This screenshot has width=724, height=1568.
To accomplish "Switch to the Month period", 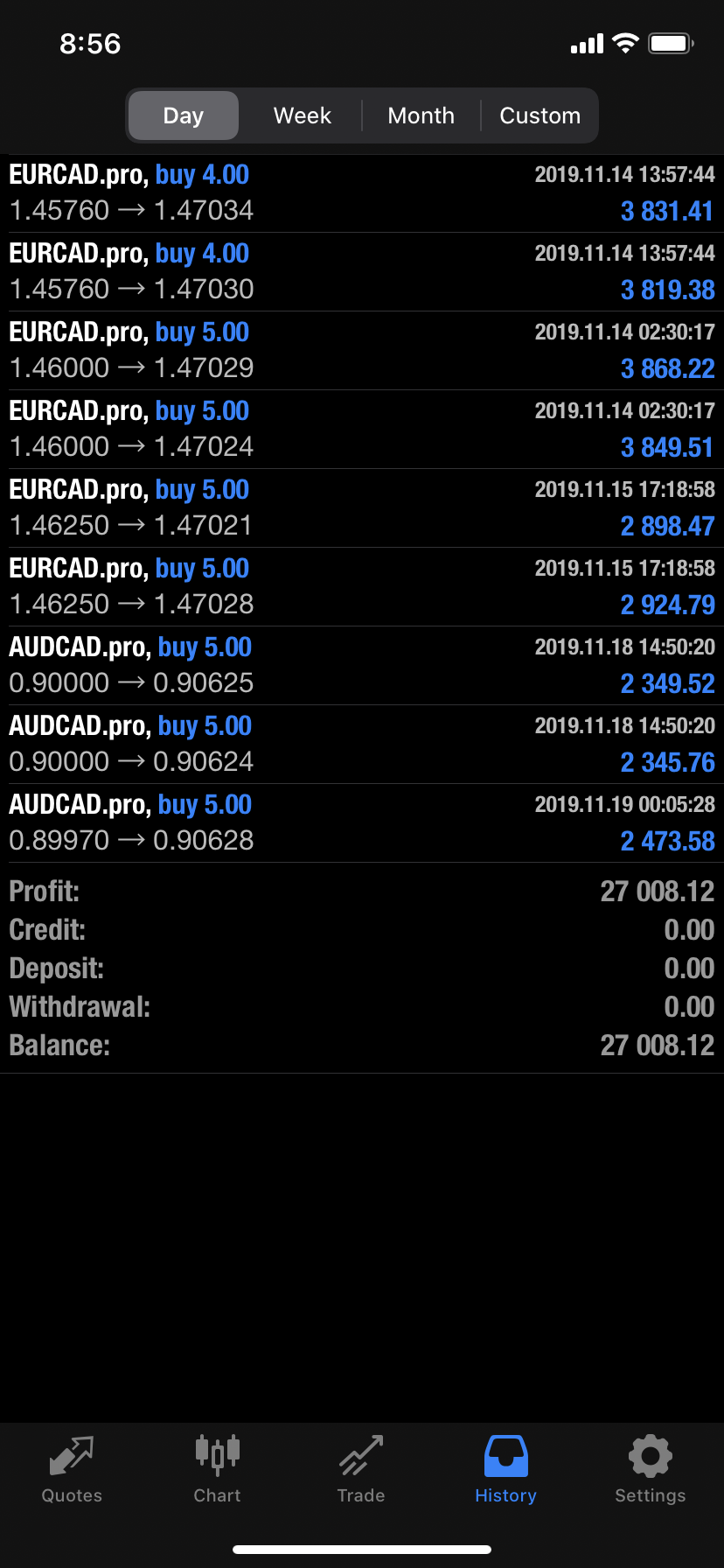I will click(421, 115).
